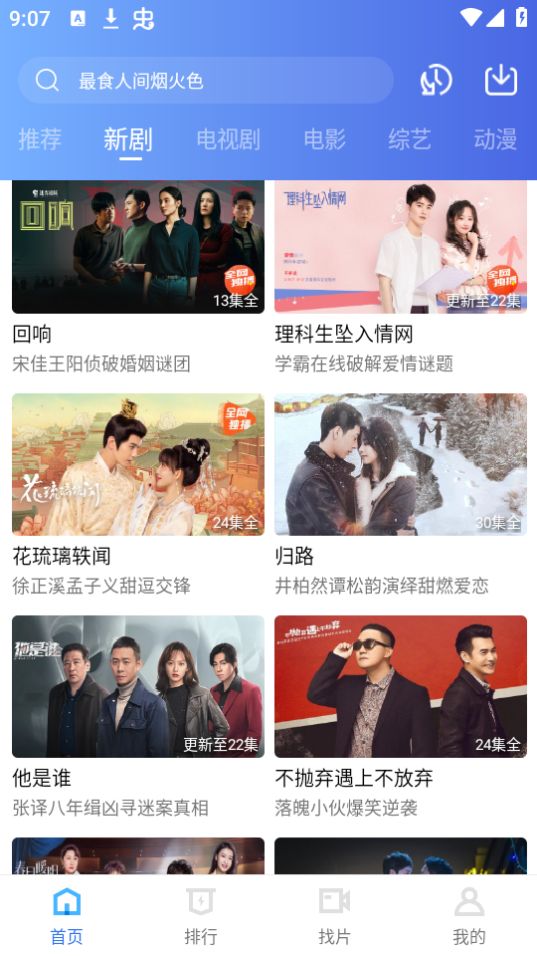Select the 新剧 tab
Viewport: 537px width, 956px height.
point(128,140)
